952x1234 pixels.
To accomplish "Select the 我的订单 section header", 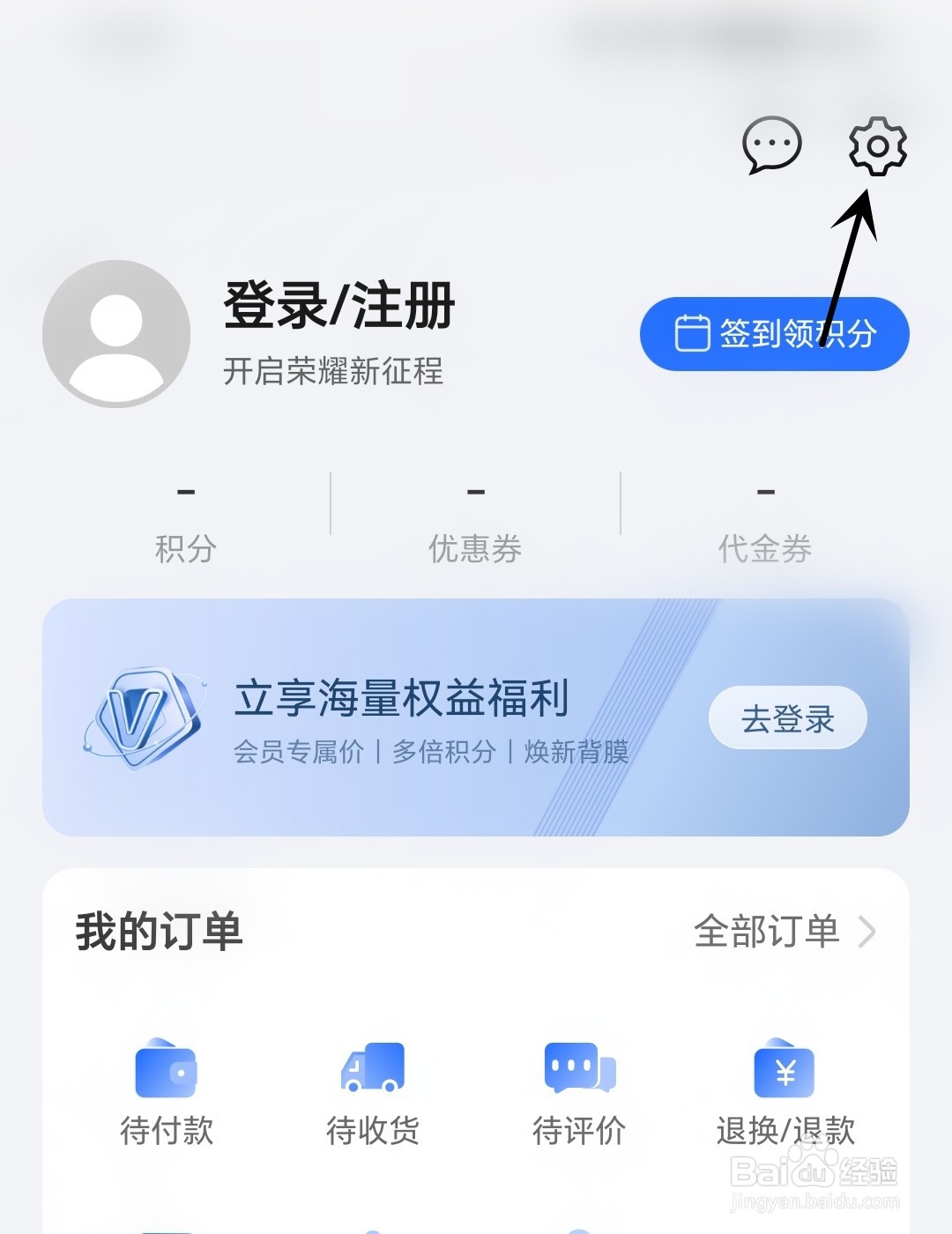I will click(157, 930).
